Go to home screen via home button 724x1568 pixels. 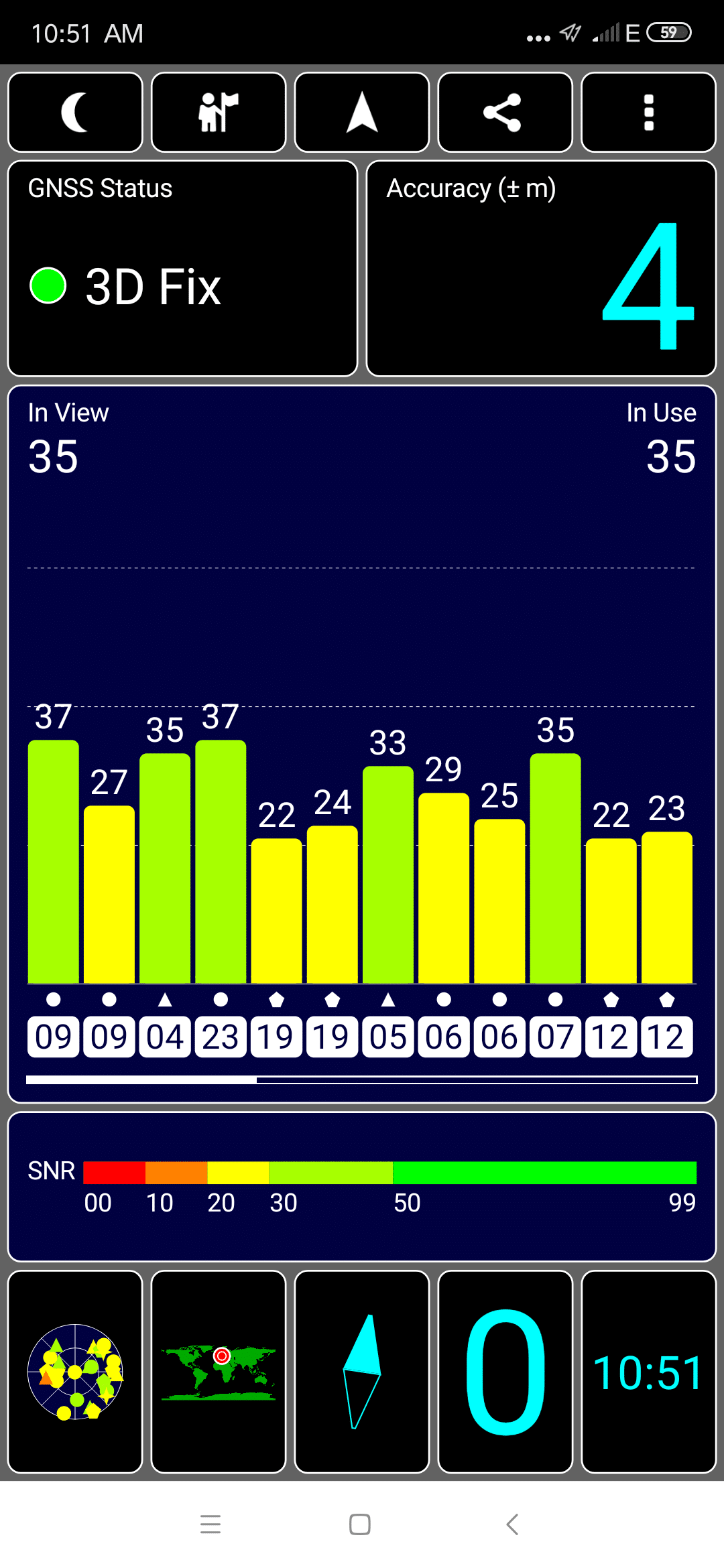(360, 1524)
